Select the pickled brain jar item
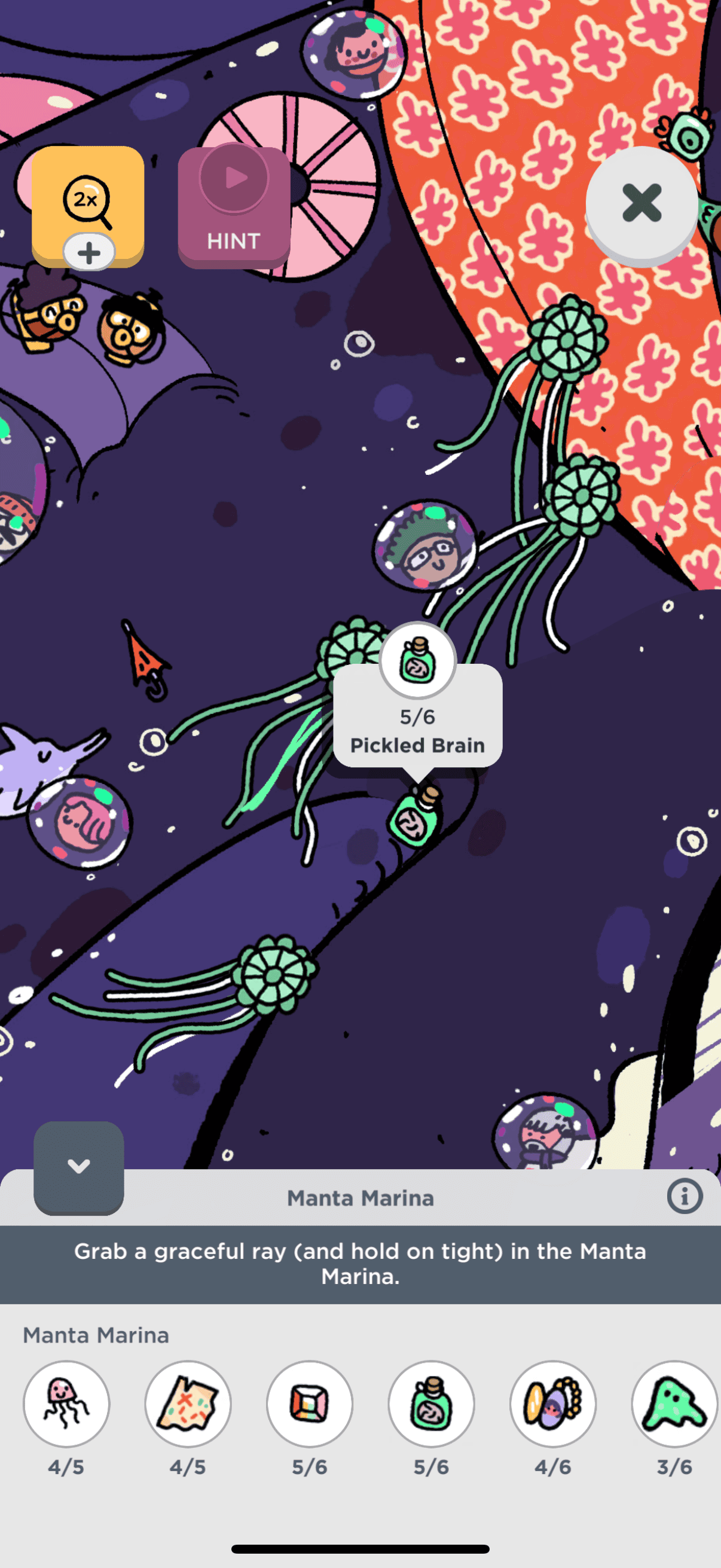 click(x=432, y=1404)
